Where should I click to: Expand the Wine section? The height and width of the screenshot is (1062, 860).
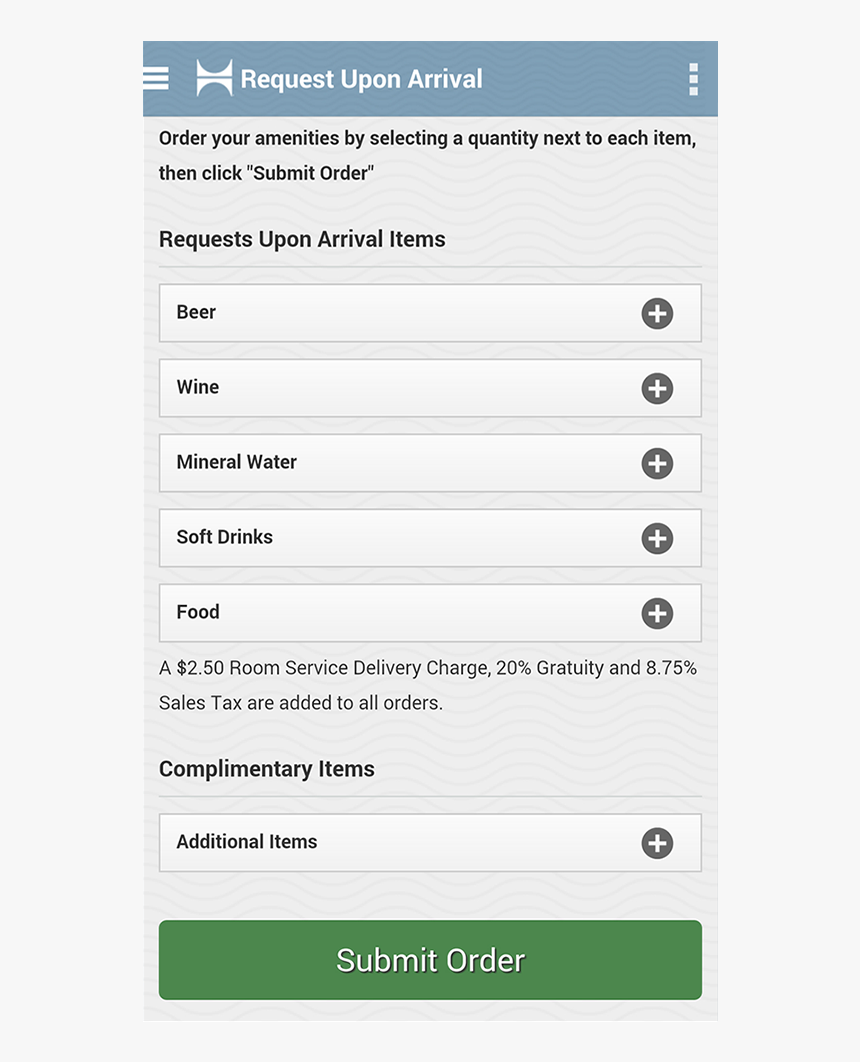(x=656, y=389)
